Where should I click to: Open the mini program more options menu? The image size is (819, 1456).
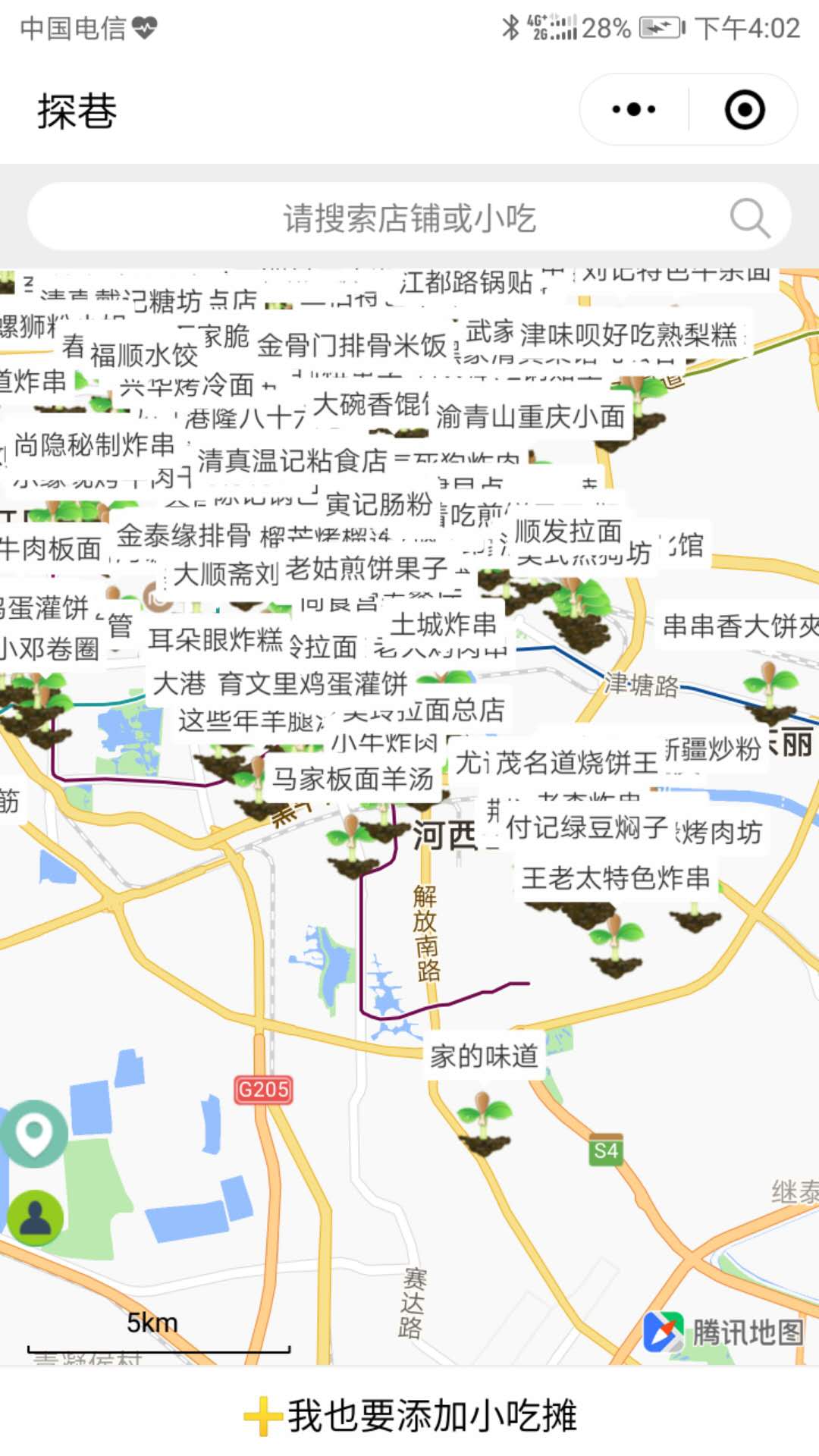coord(634,110)
